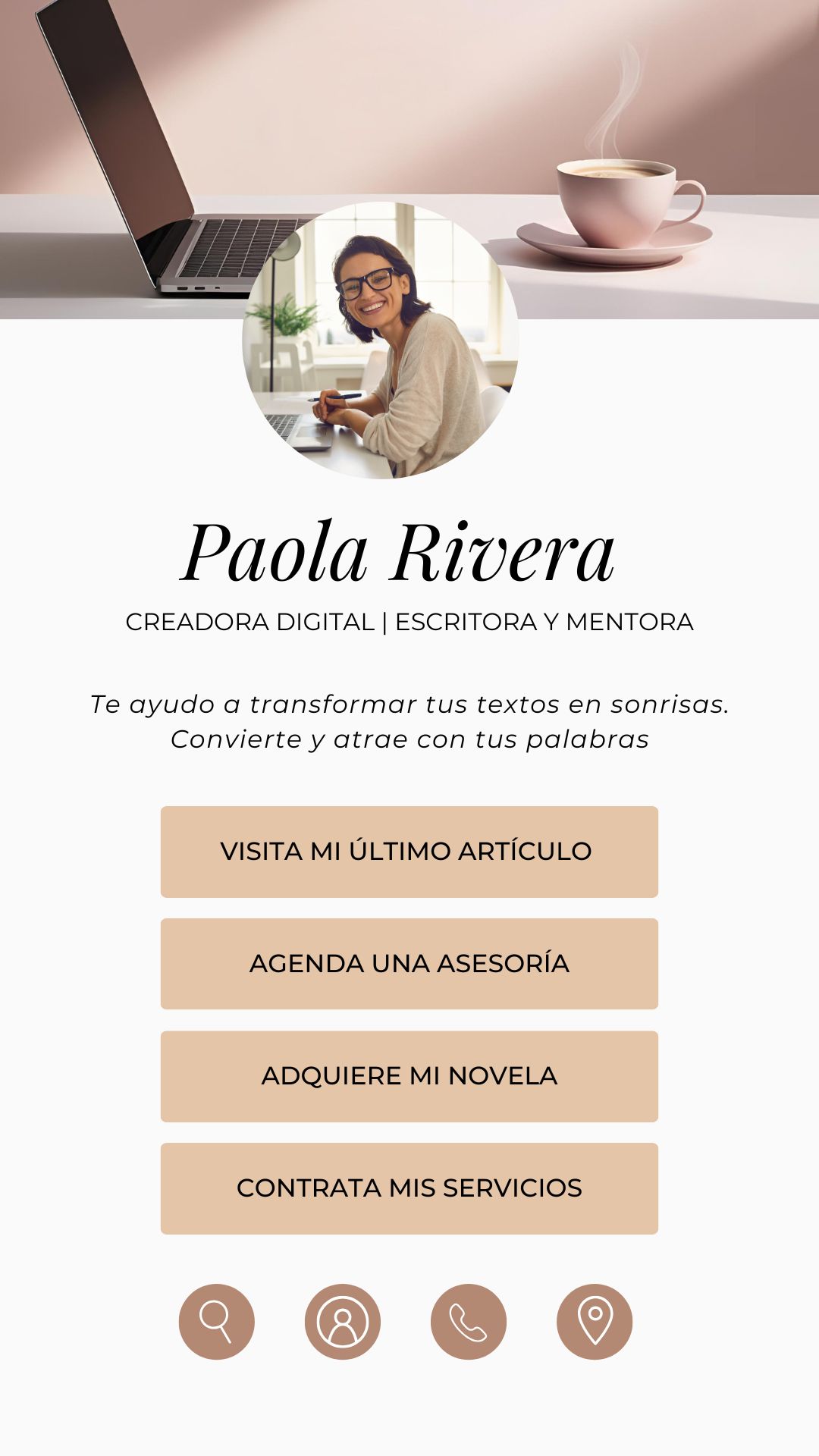The image size is (819, 1456).
Task: Open 'Contrata mis servicios' button
Action: (x=409, y=1188)
